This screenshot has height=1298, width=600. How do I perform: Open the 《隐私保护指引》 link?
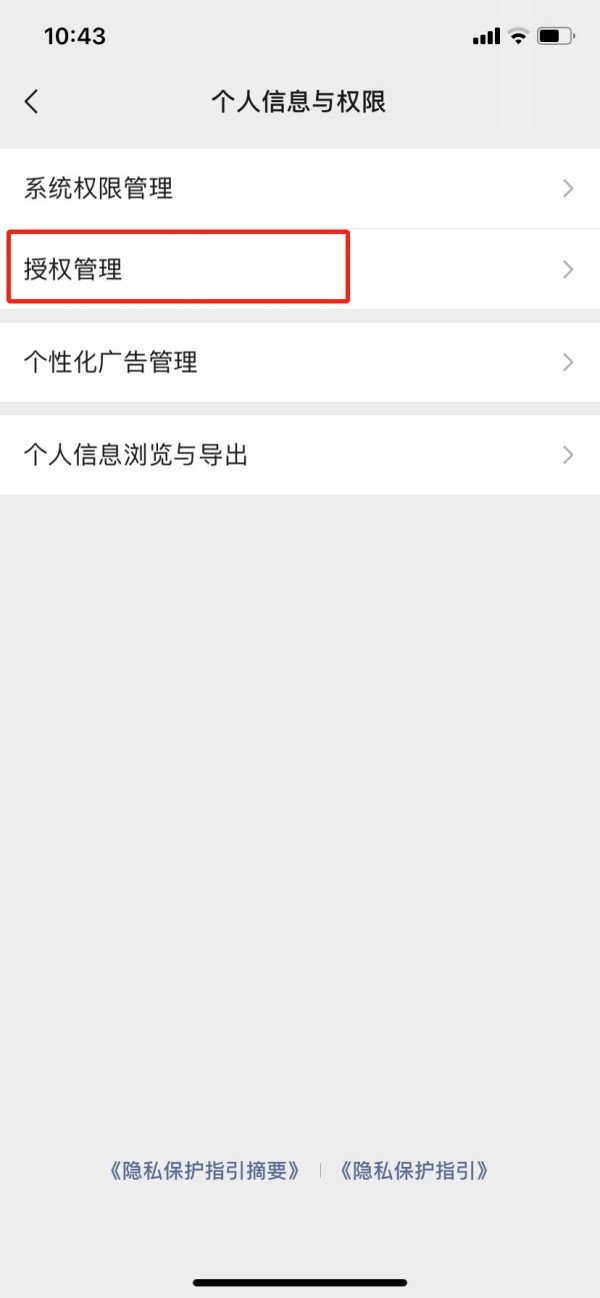point(414,1171)
